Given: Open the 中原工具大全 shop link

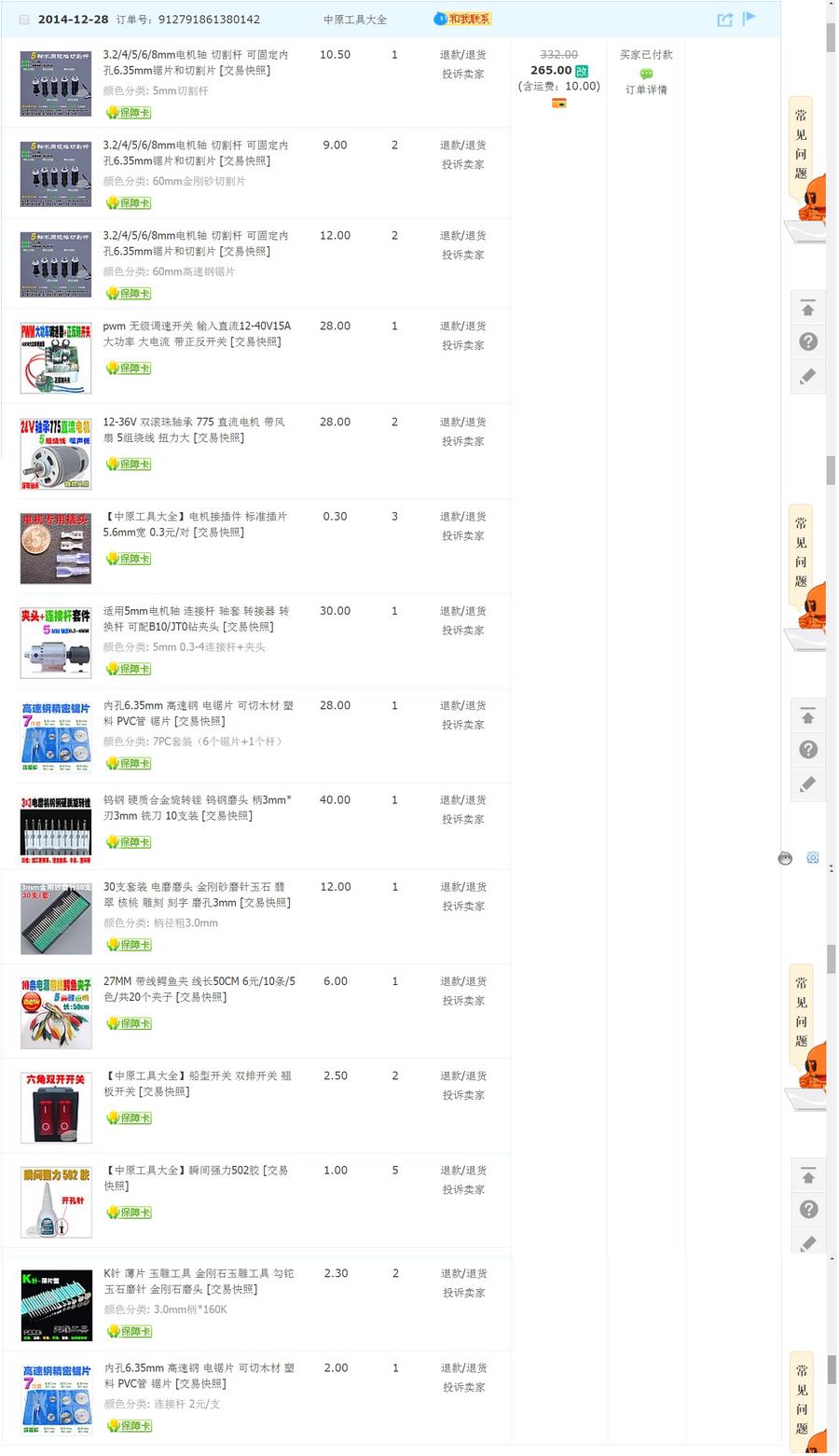Looking at the screenshot, I should [x=354, y=20].
